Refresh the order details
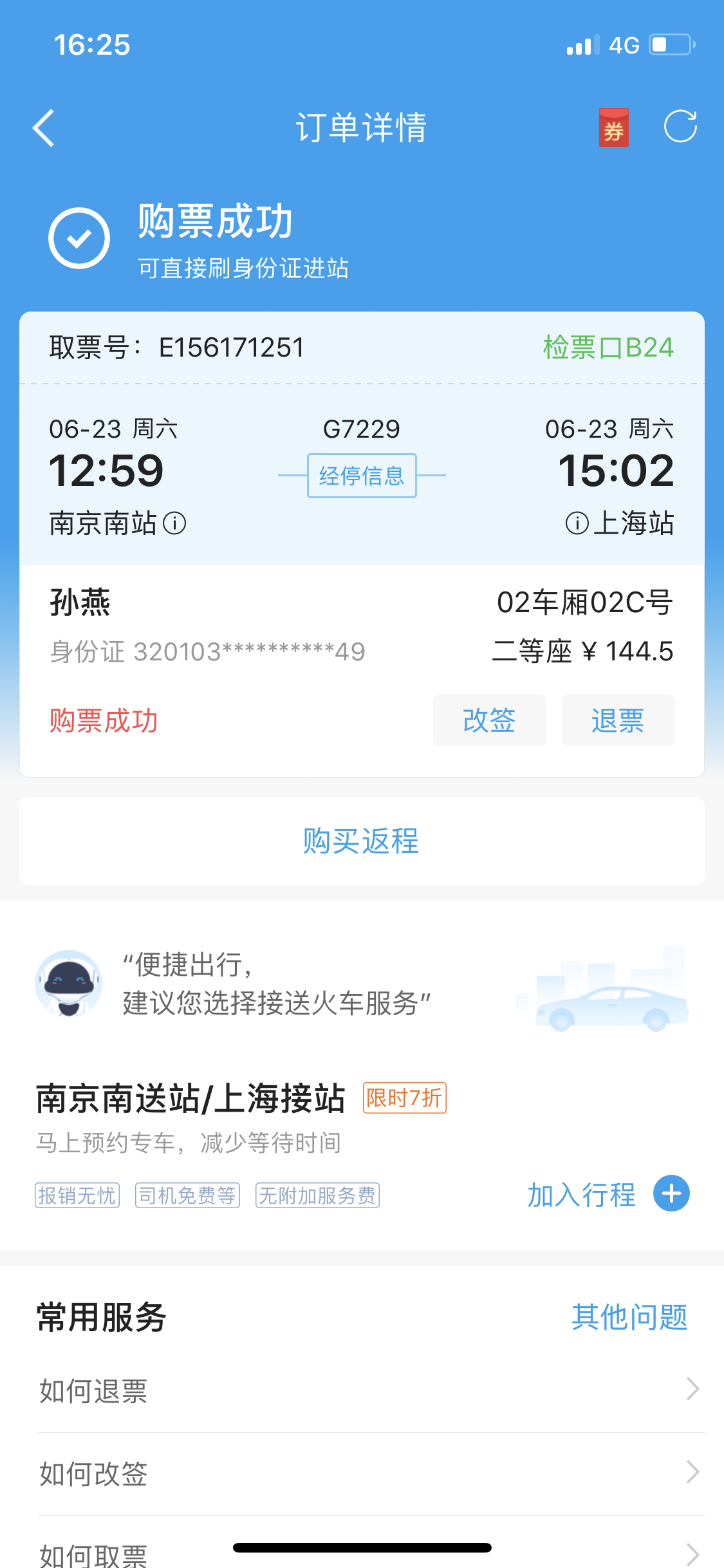The height and width of the screenshot is (1568, 724). (x=680, y=126)
